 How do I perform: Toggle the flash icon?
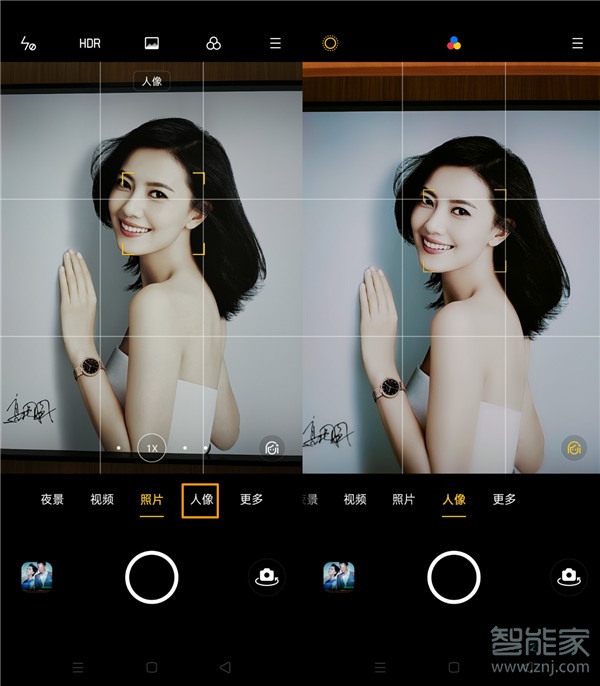27,44
